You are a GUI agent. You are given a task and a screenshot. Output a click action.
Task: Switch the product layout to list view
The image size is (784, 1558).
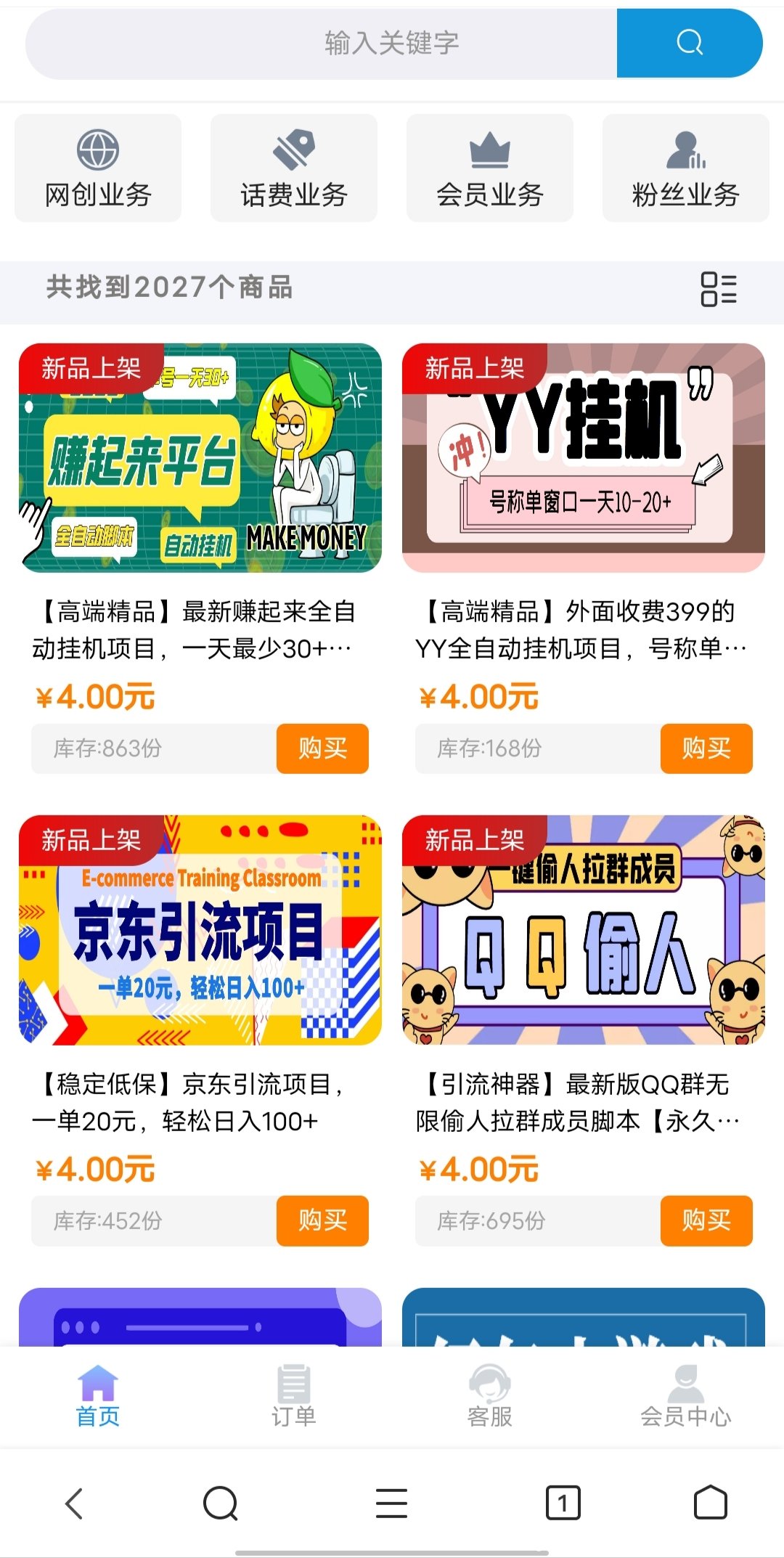pyautogui.click(x=718, y=289)
